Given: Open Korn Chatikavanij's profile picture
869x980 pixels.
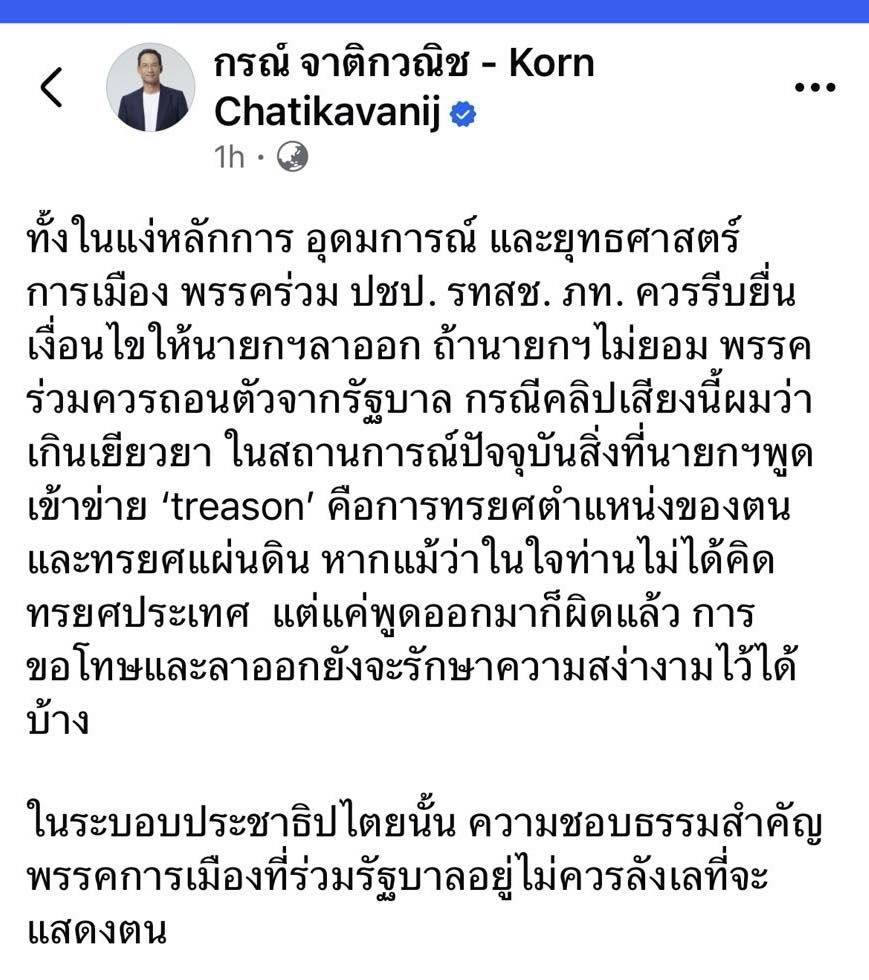Looking at the screenshot, I should click(150, 87).
